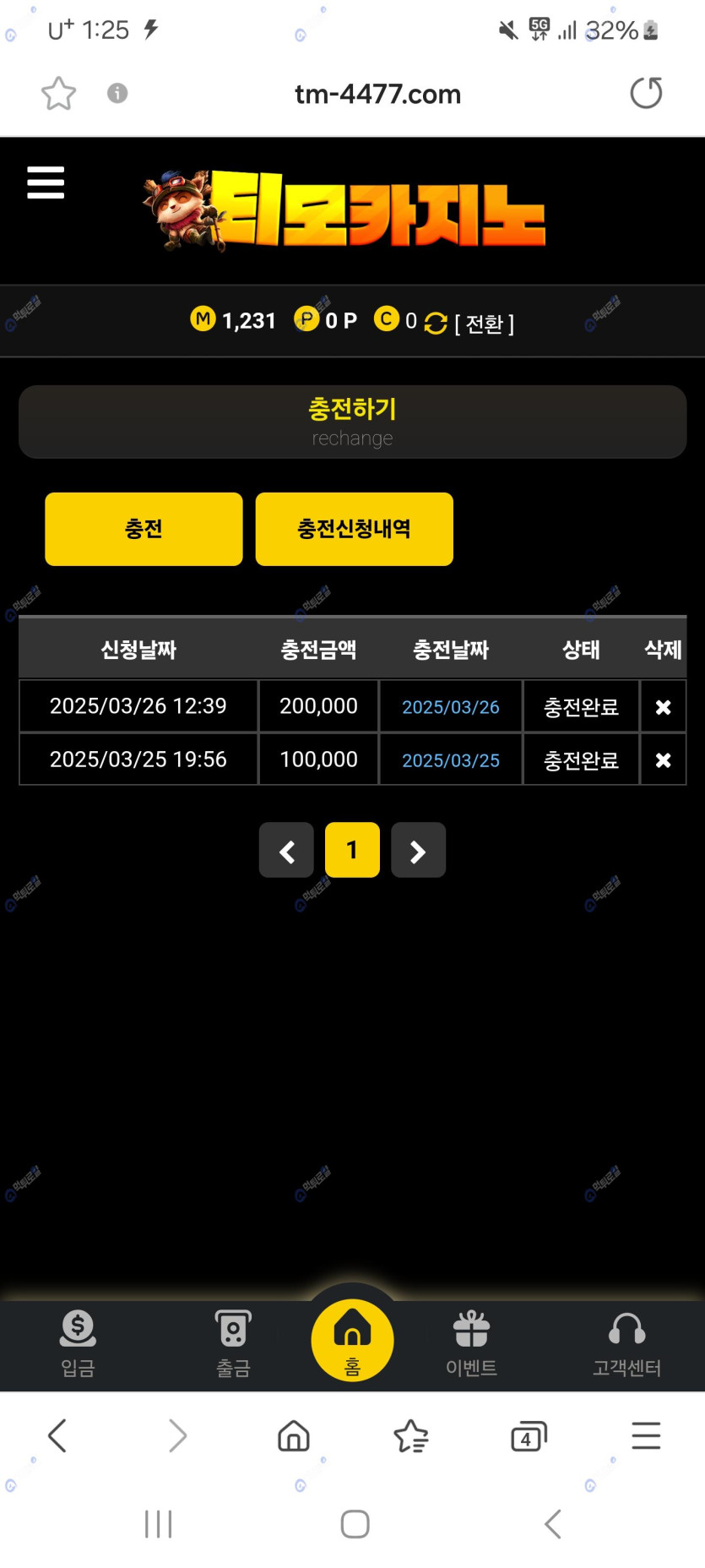Go to the 홈 tab
The width and height of the screenshot is (705, 1568).
(352, 1341)
